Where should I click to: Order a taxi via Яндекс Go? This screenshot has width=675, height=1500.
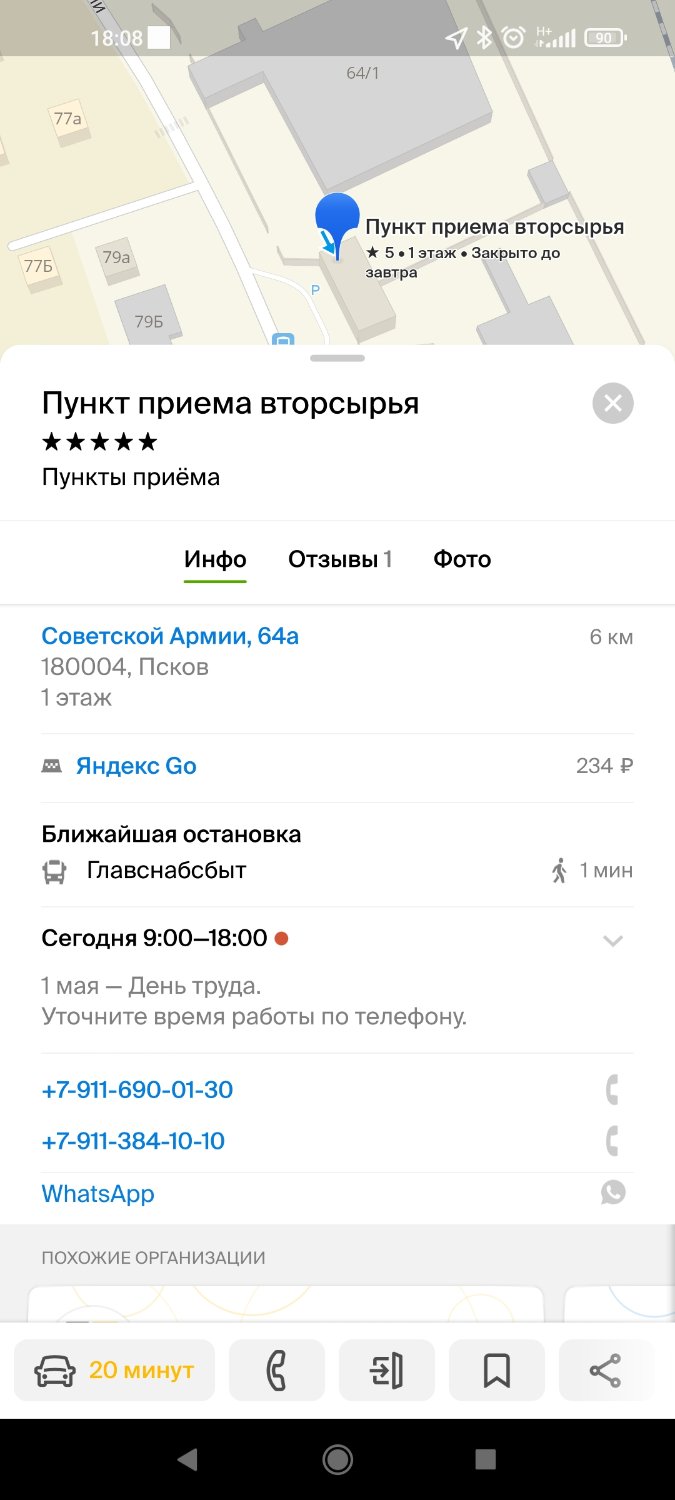[337, 767]
